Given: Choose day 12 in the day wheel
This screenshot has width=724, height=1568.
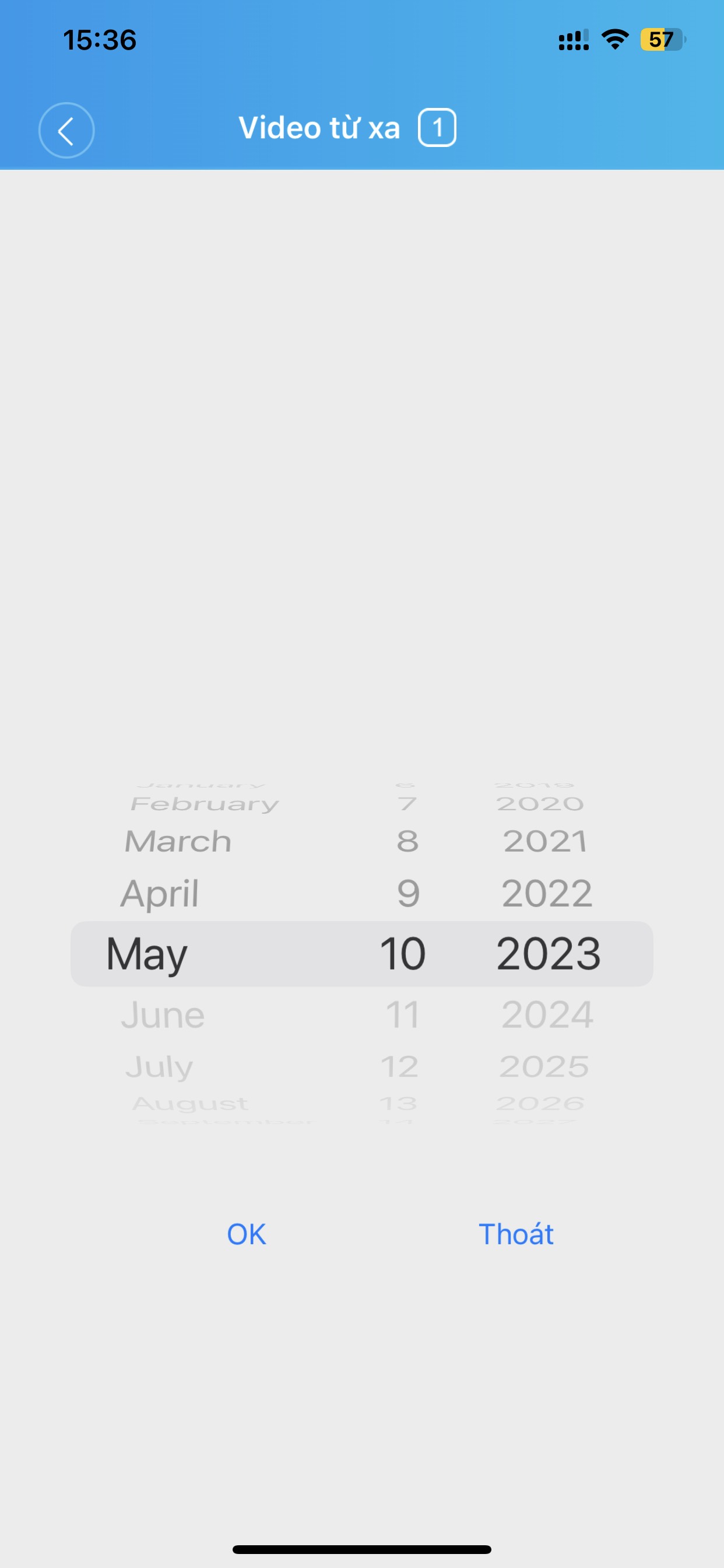Looking at the screenshot, I should (x=400, y=1066).
